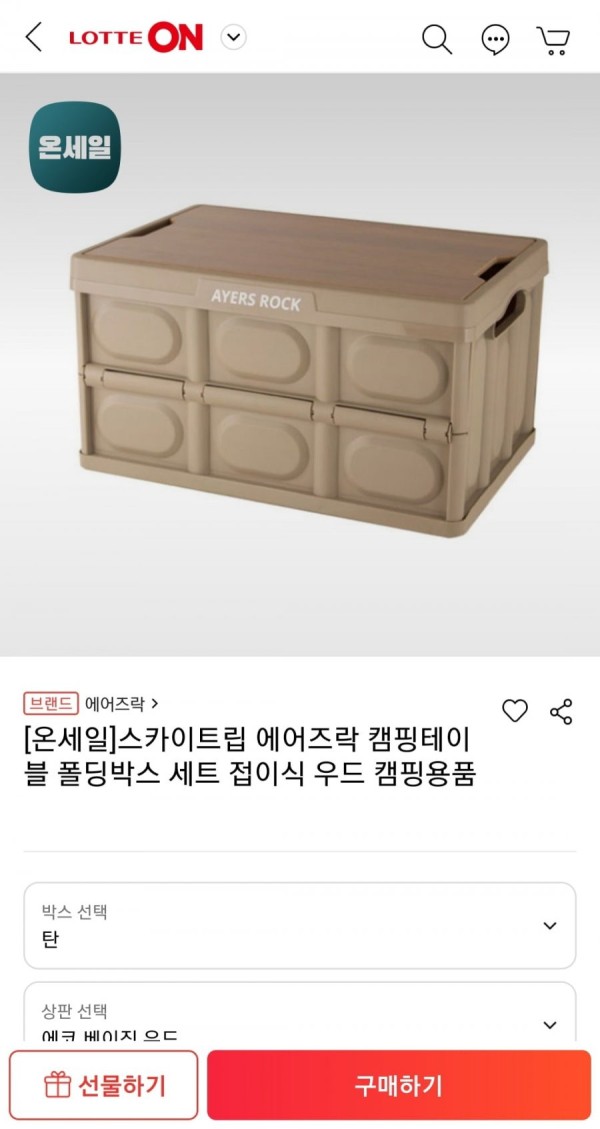Open the shopping cart
Viewport: 600px width, 1129px height.
553,39
